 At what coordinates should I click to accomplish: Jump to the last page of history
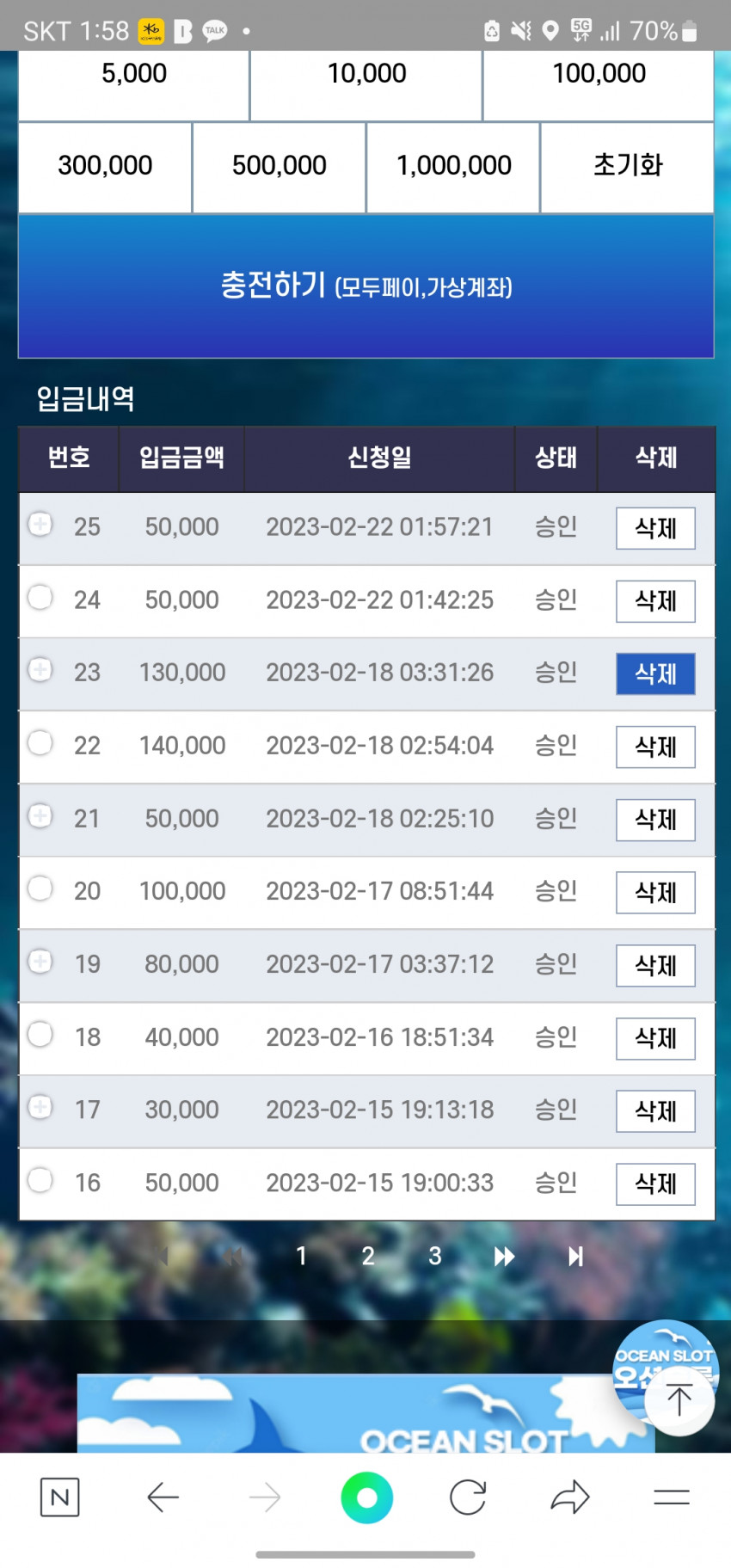tap(575, 1257)
